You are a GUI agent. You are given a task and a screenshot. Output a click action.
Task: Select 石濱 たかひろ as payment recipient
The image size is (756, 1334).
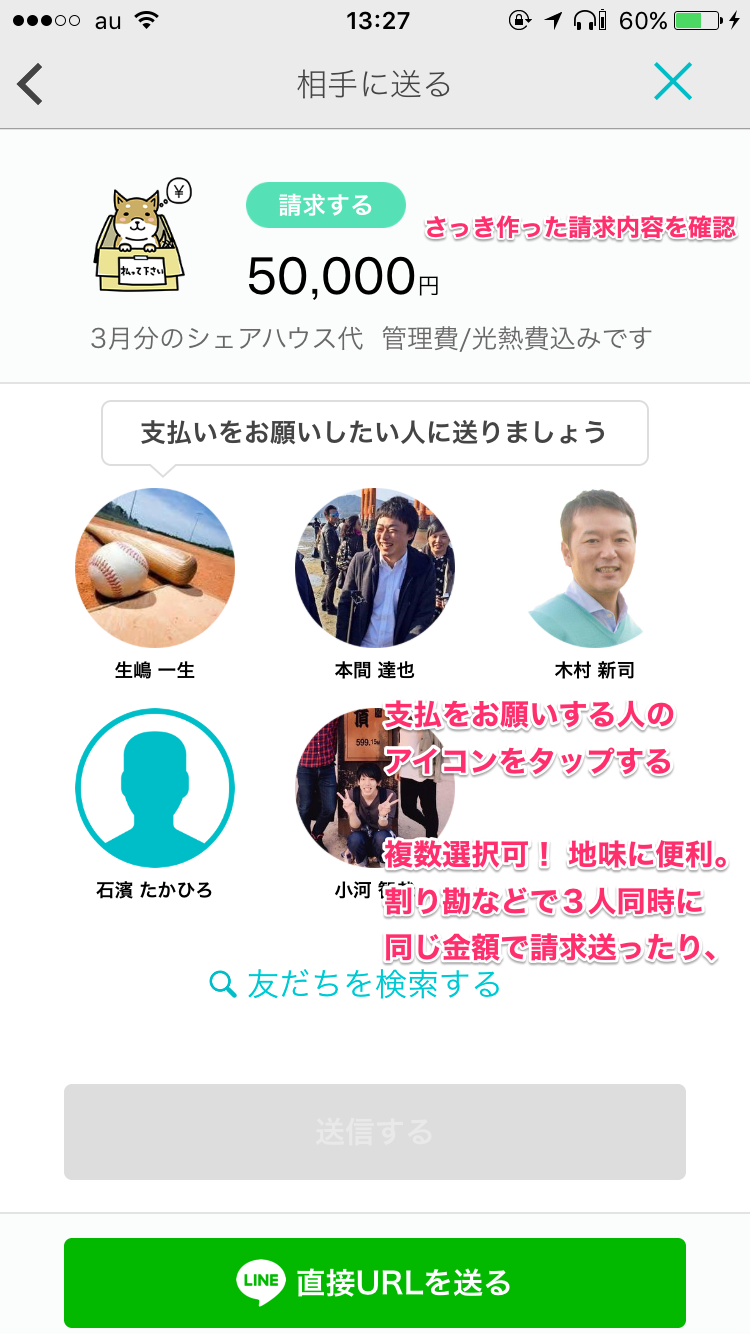coord(155,788)
